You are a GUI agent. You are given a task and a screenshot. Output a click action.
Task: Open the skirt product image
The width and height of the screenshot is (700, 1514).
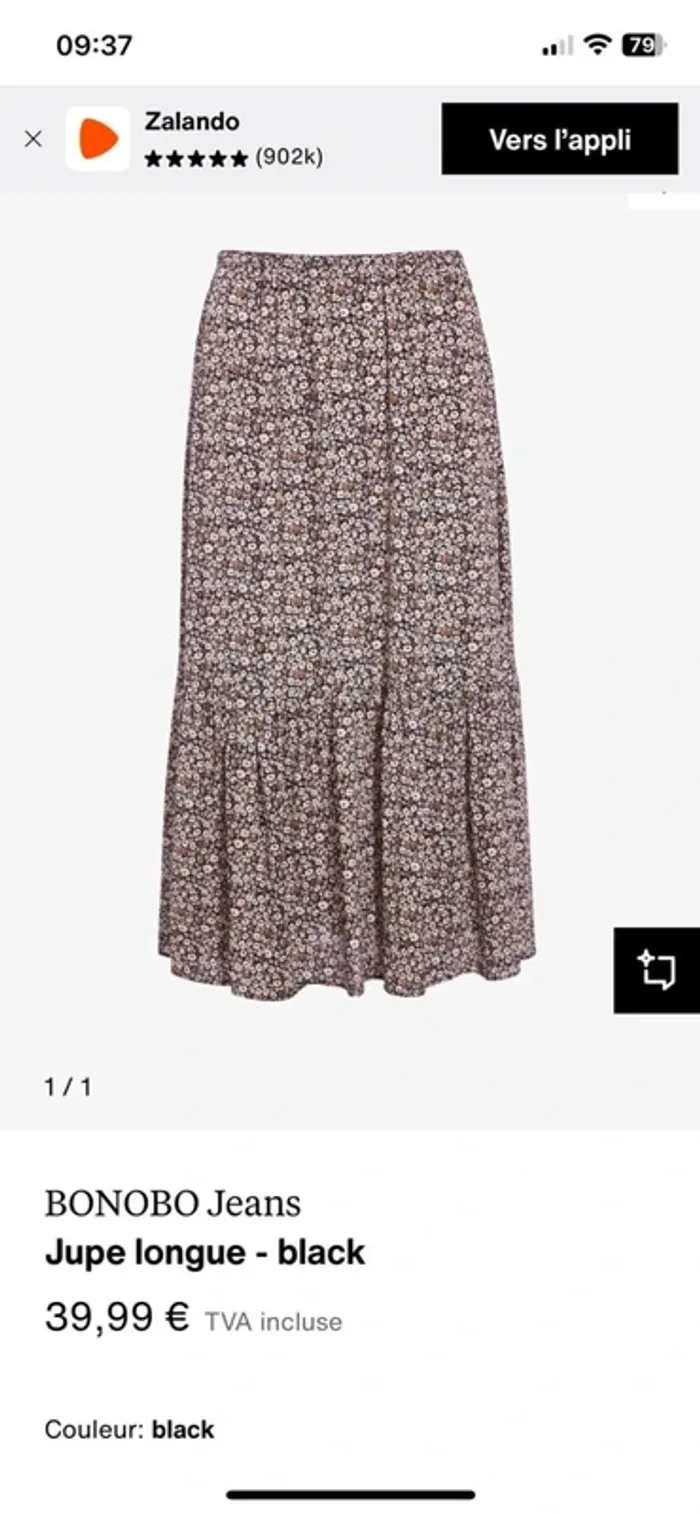346,620
